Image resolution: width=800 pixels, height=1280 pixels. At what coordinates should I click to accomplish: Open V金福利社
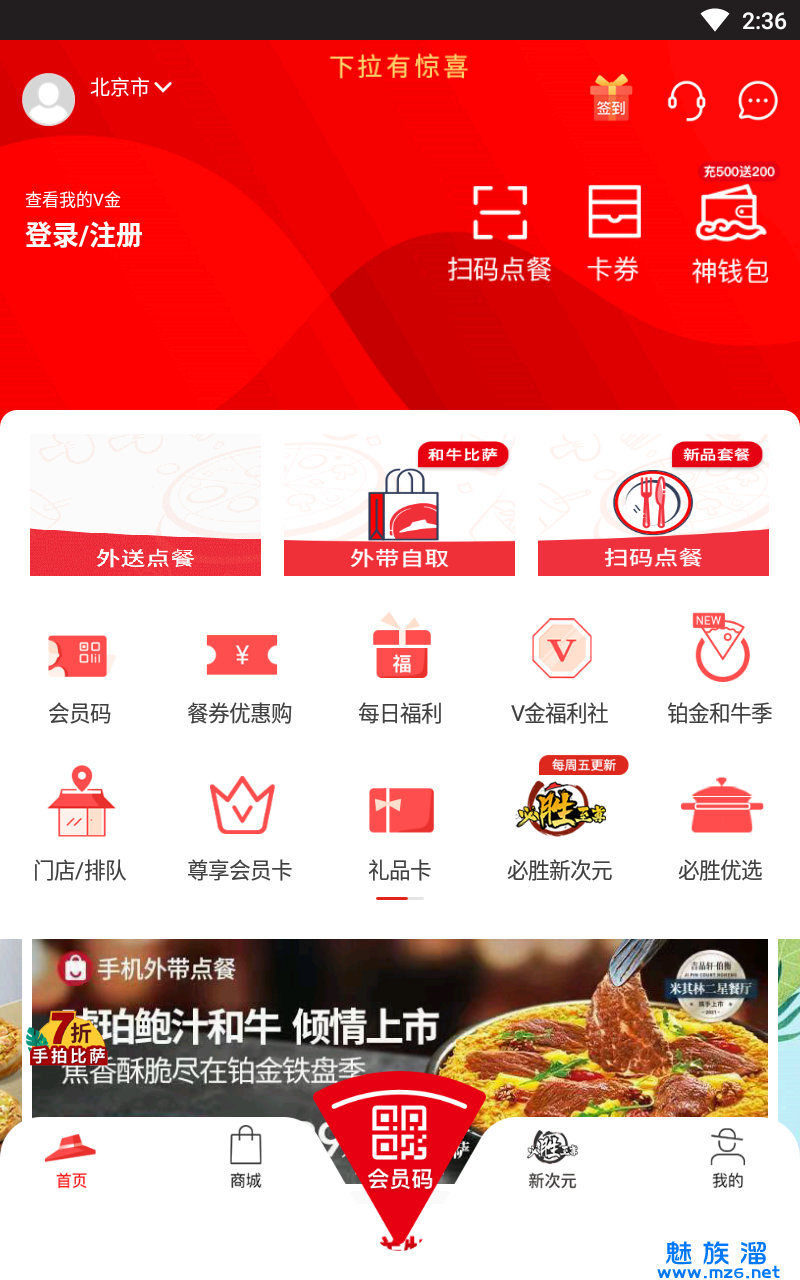click(x=560, y=670)
